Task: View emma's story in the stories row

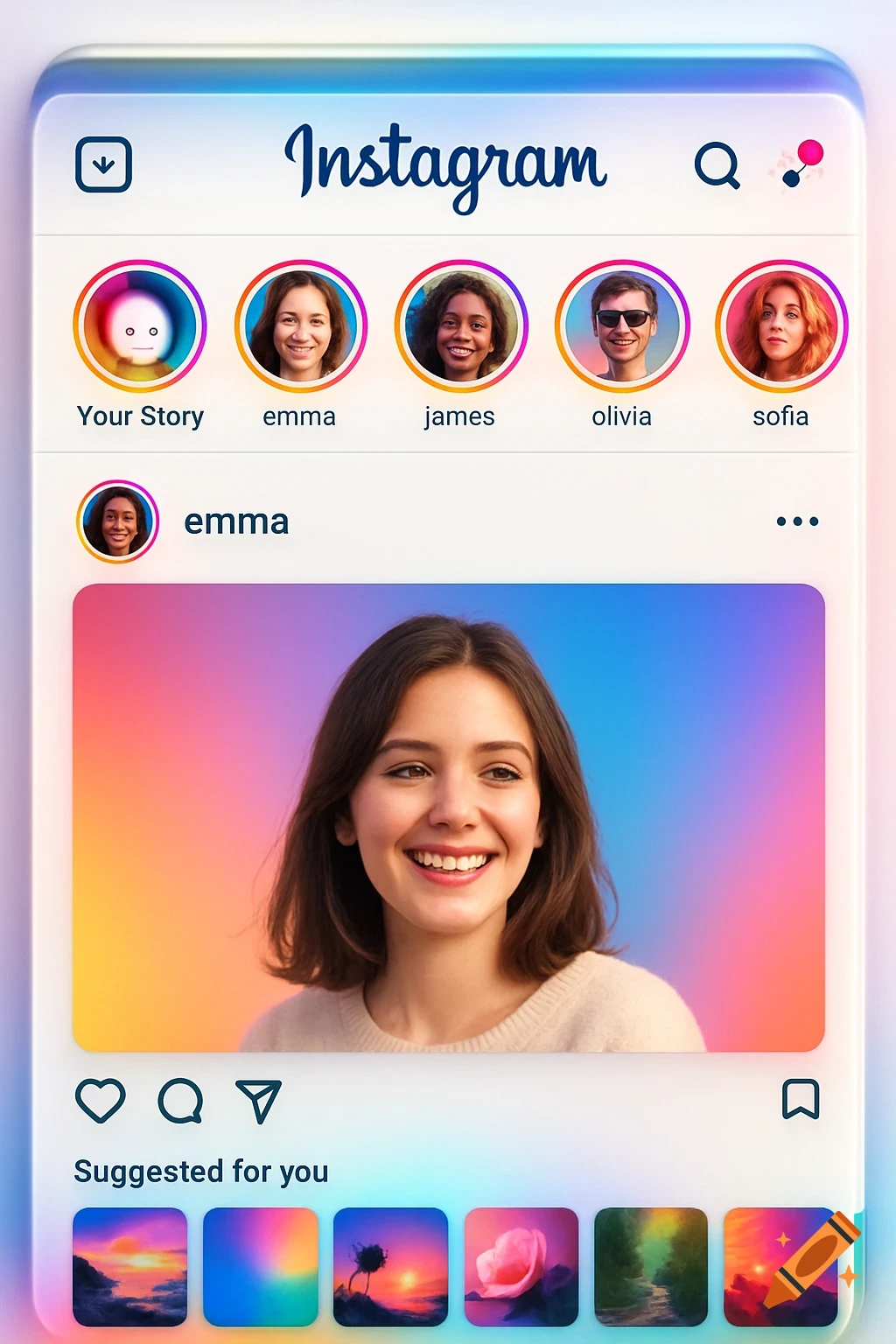Action: pos(298,325)
